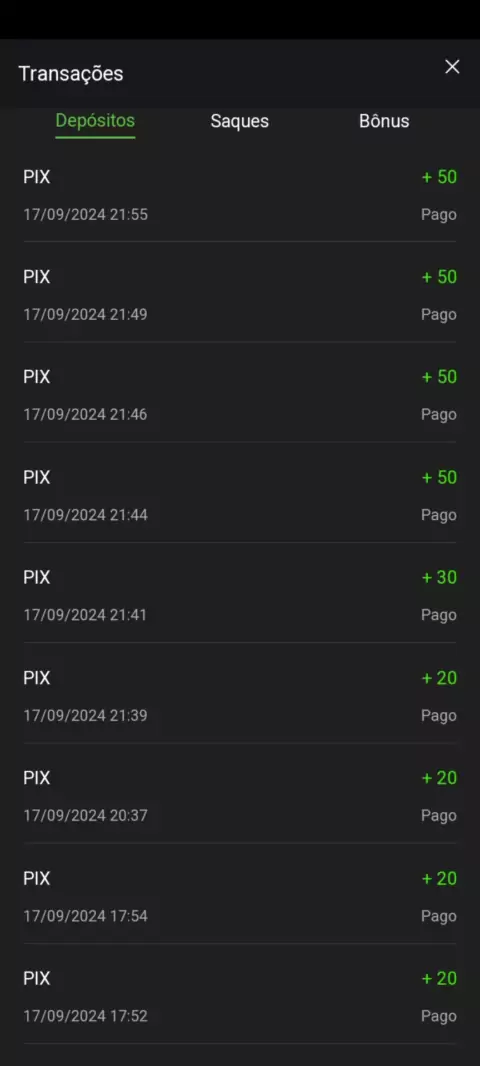This screenshot has width=480, height=1066.
Task: Open the Bônus tab
Action: pyautogui.click(x=384, y=121)
